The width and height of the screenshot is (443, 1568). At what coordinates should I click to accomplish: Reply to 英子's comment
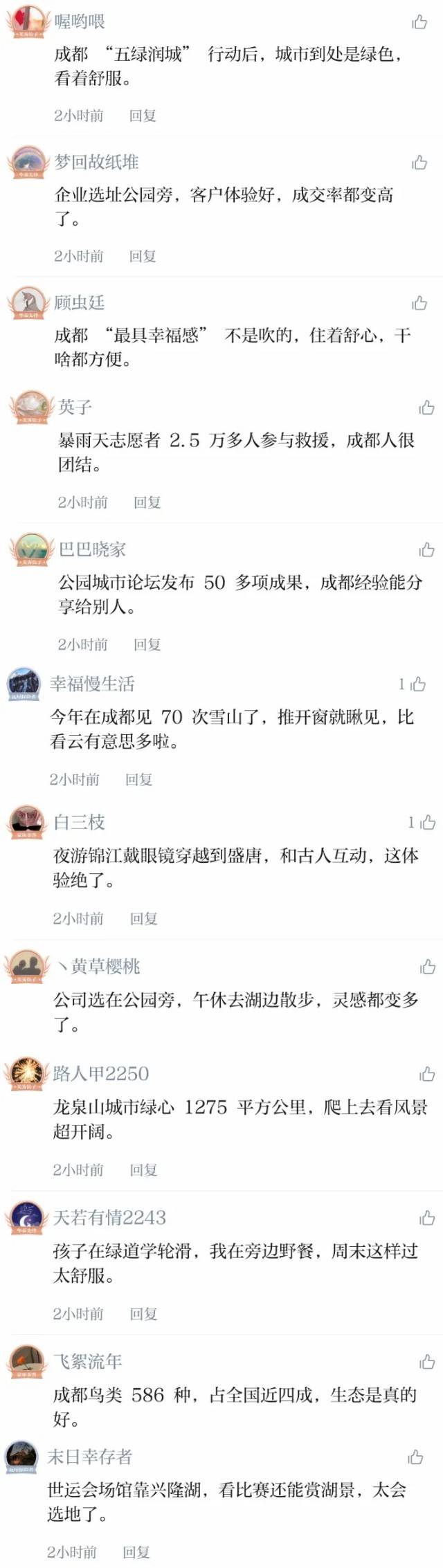point(147,502)
